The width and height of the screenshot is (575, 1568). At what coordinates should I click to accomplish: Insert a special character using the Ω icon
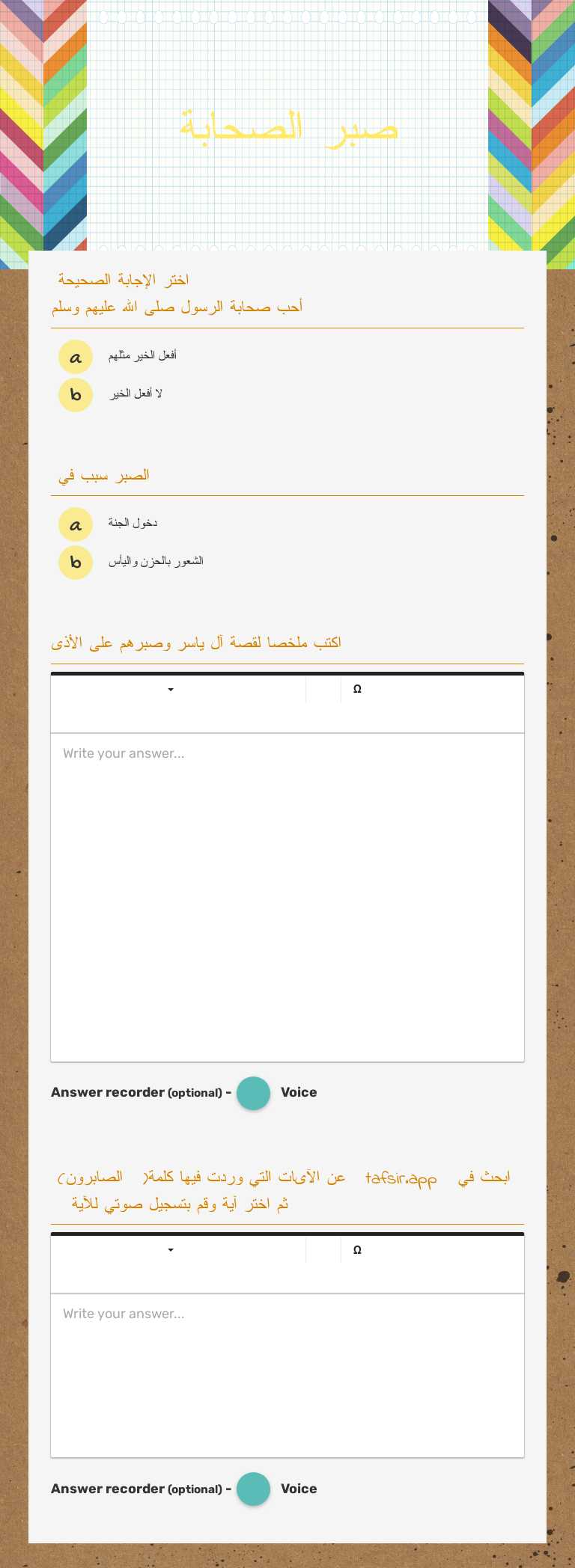coord(357,689)
